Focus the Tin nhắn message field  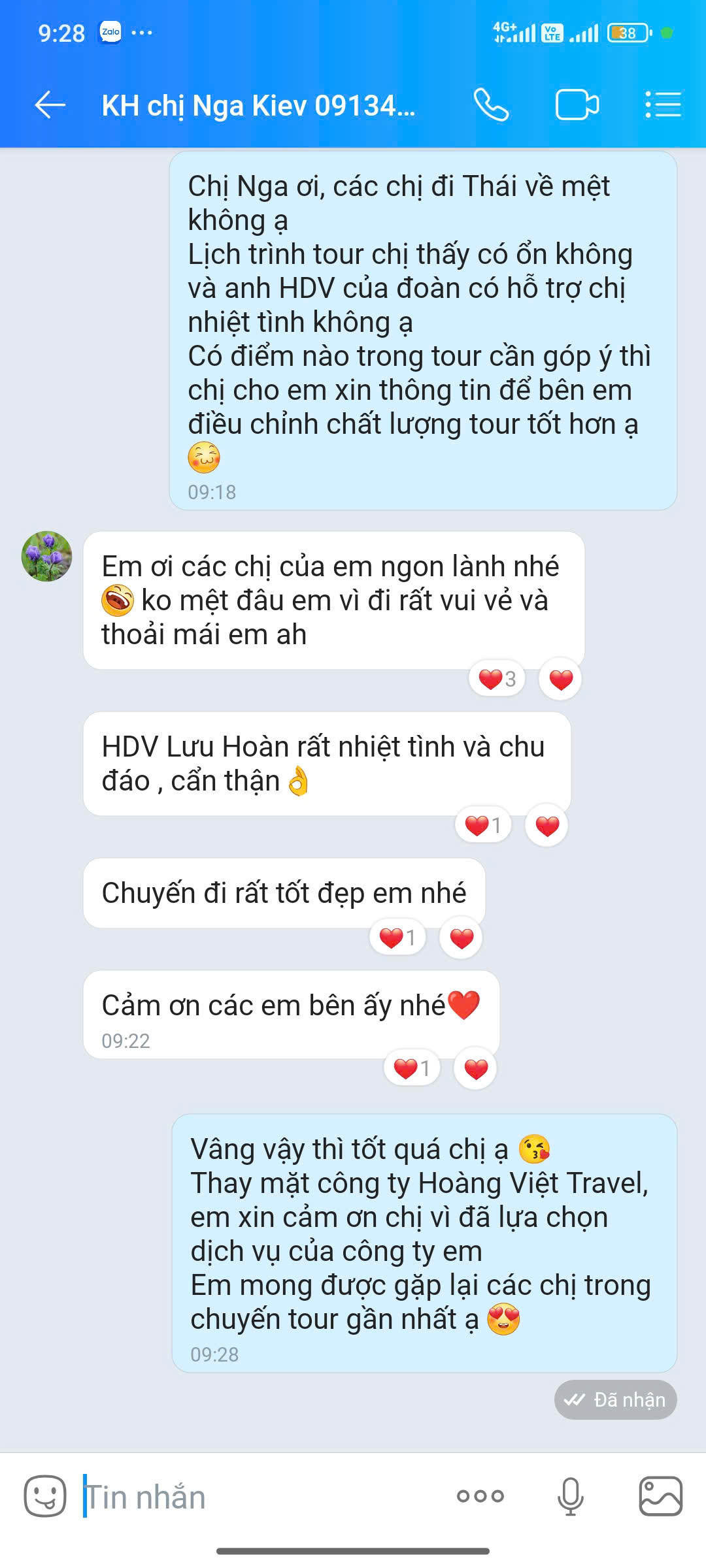click(261, 1496)
